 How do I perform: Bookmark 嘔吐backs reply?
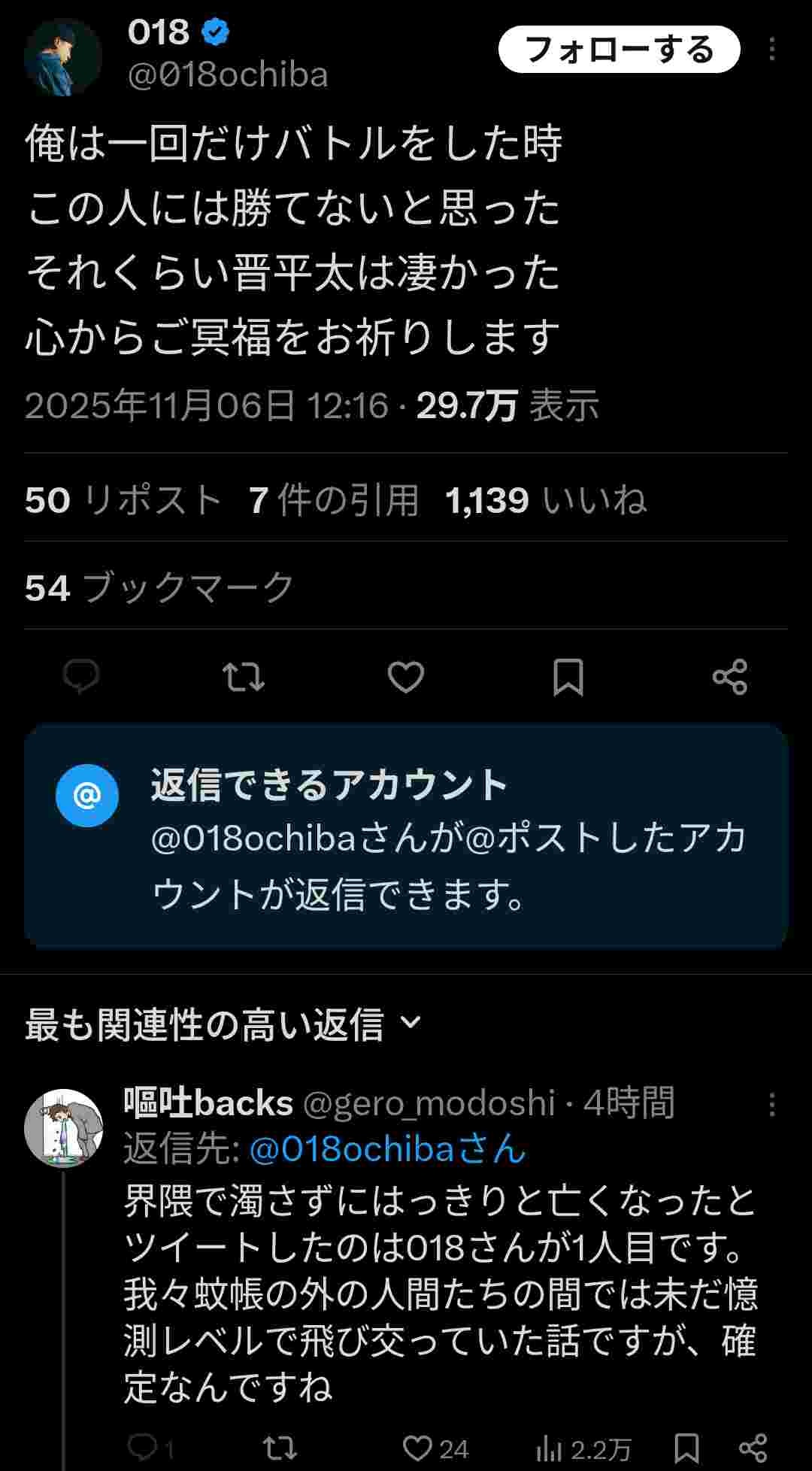coord(686,1447)
